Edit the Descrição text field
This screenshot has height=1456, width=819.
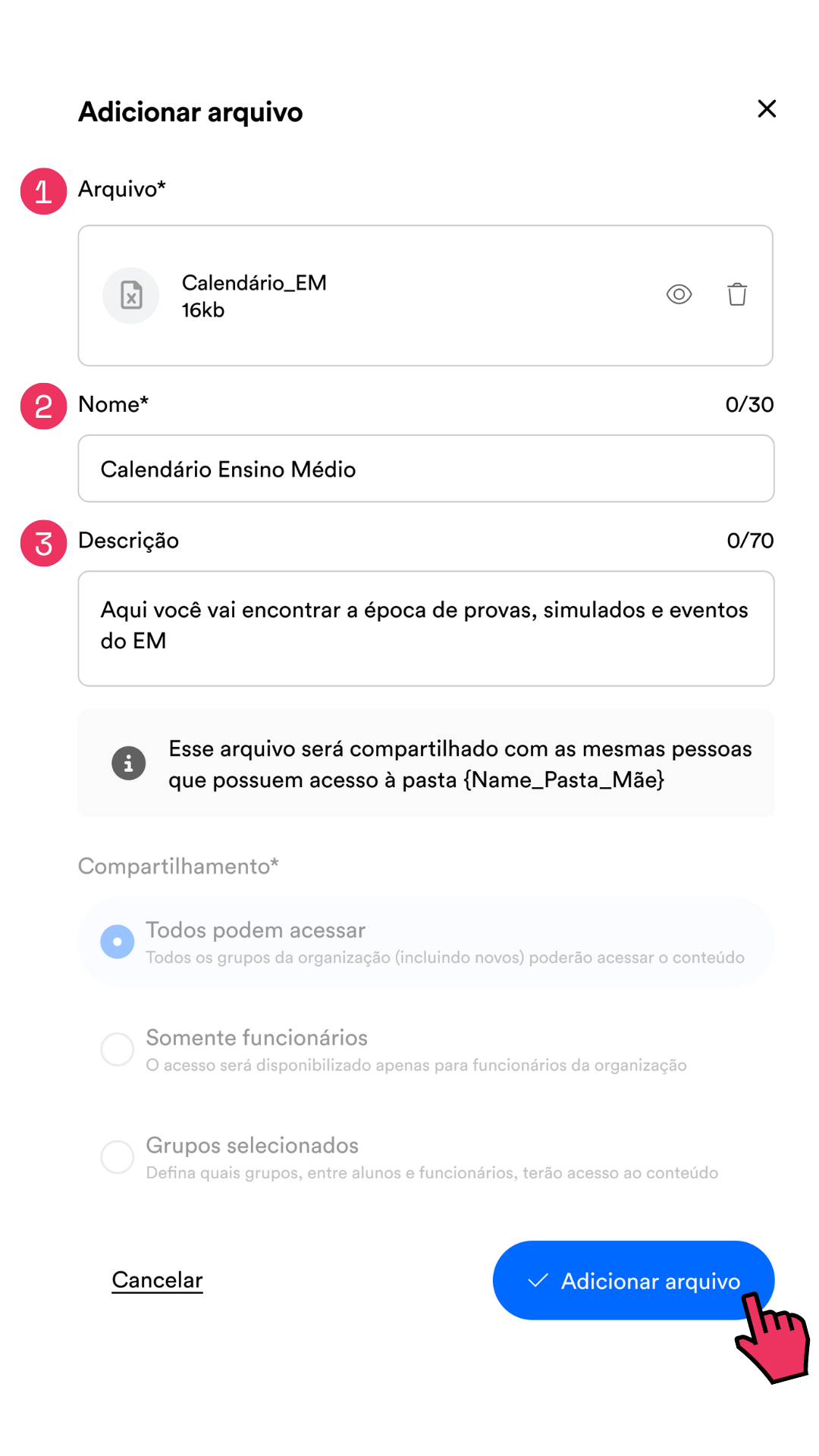coord(426,629)
